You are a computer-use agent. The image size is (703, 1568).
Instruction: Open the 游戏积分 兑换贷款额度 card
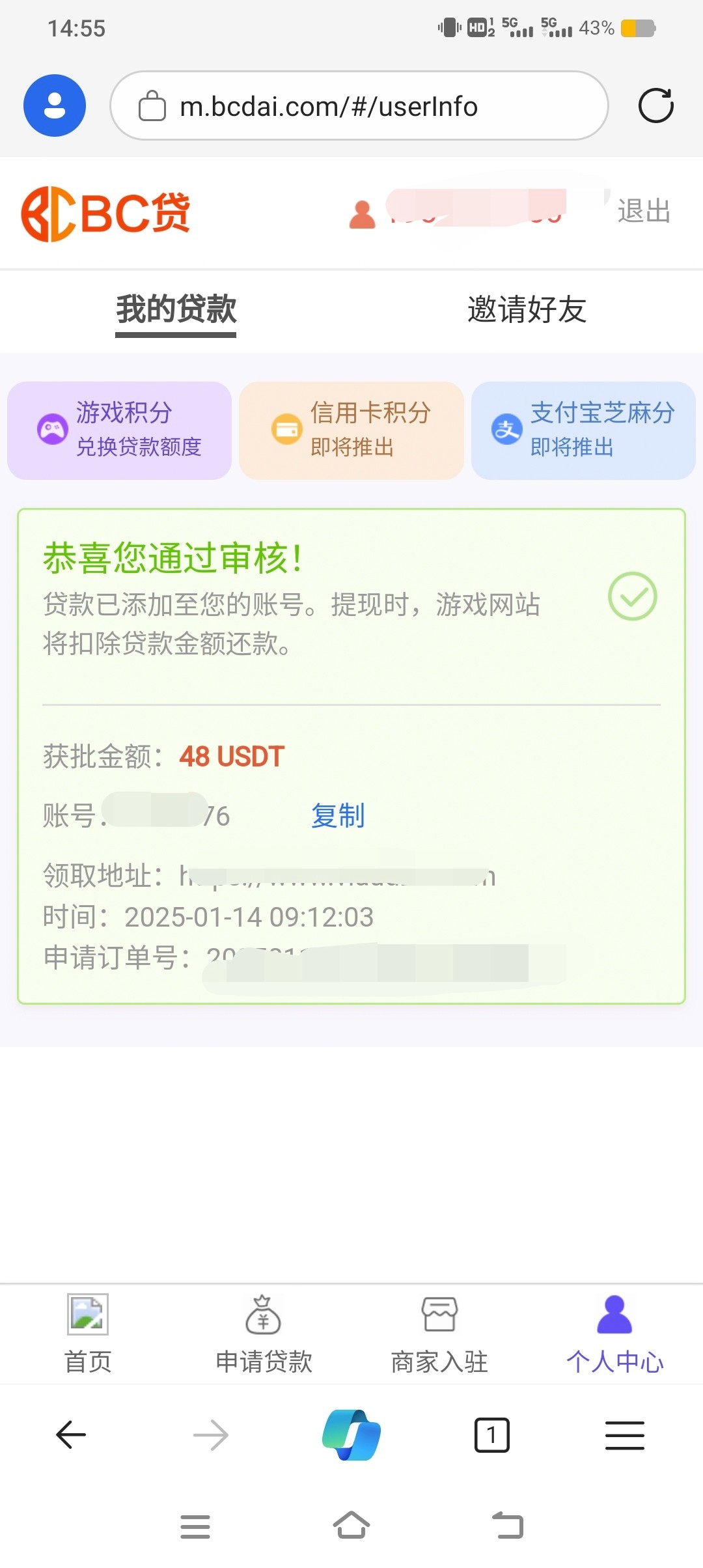click(120, 430)
